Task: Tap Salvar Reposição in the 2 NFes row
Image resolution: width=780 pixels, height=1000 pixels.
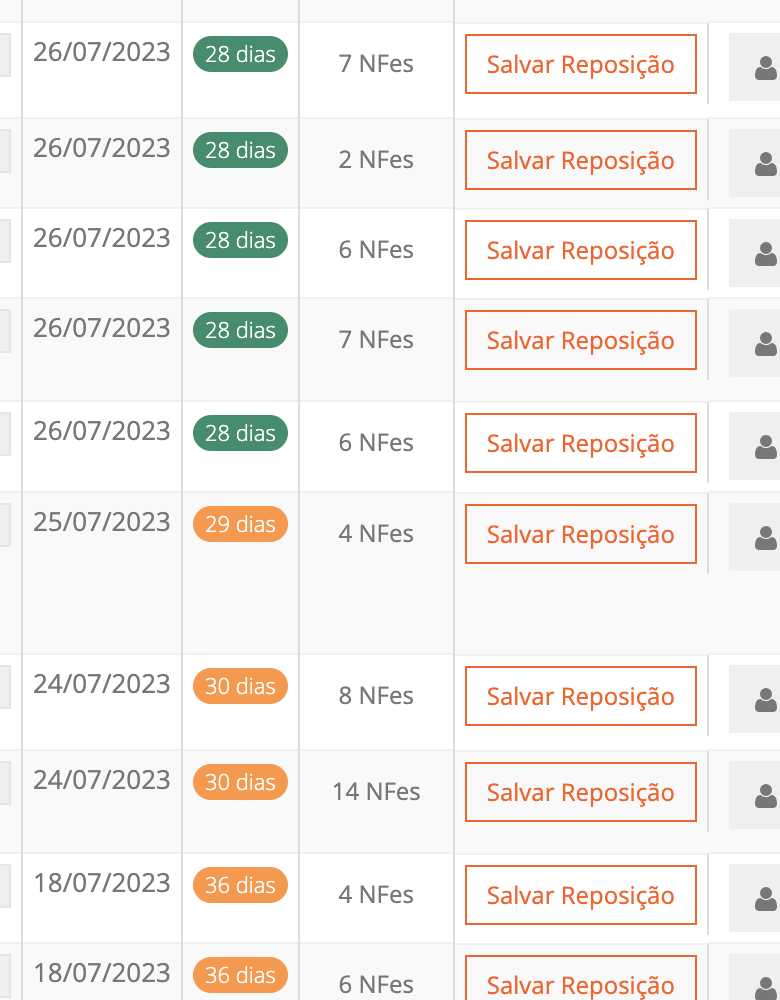Action: pos(580,160)
